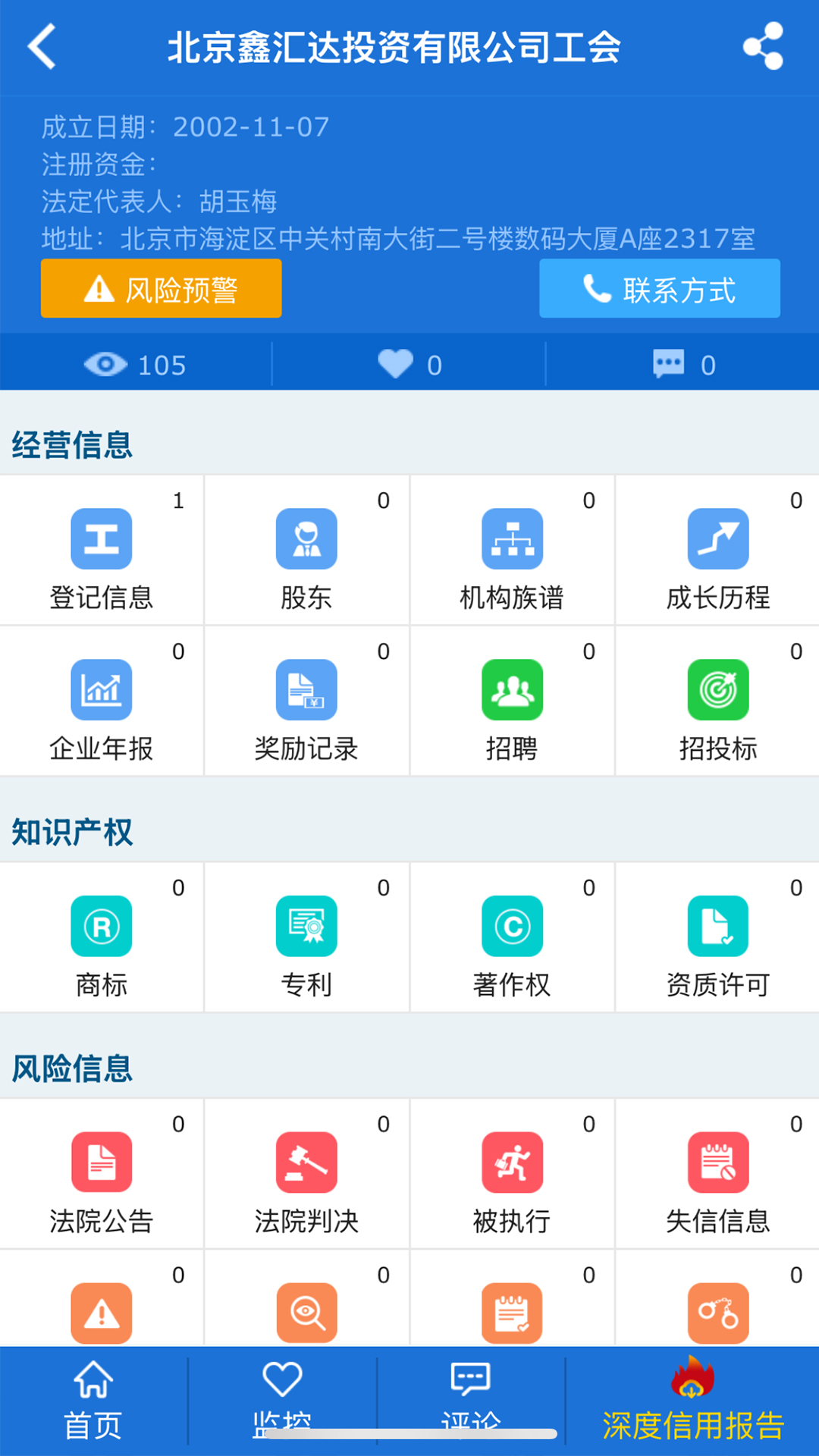
Task: Open the 著作权 copyright icon
Action: coord(512,926)
